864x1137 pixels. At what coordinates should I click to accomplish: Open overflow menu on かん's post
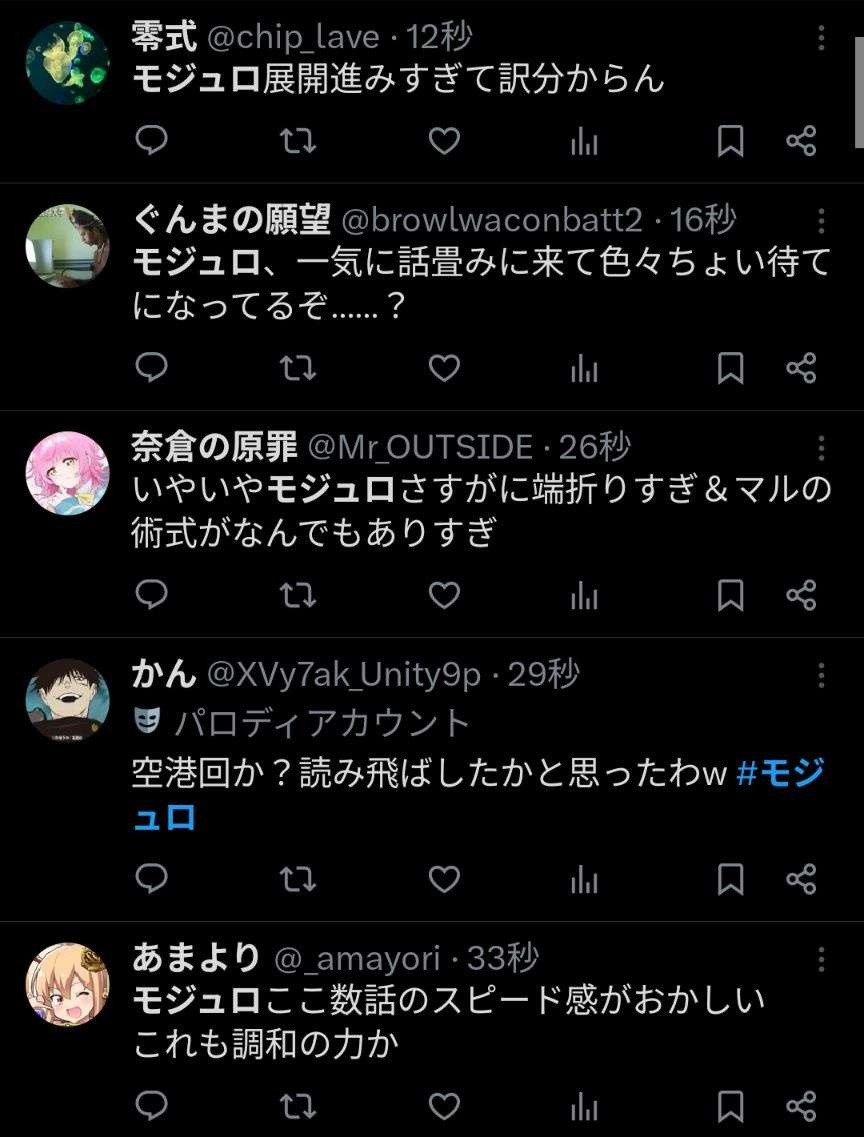pos(821,675)
